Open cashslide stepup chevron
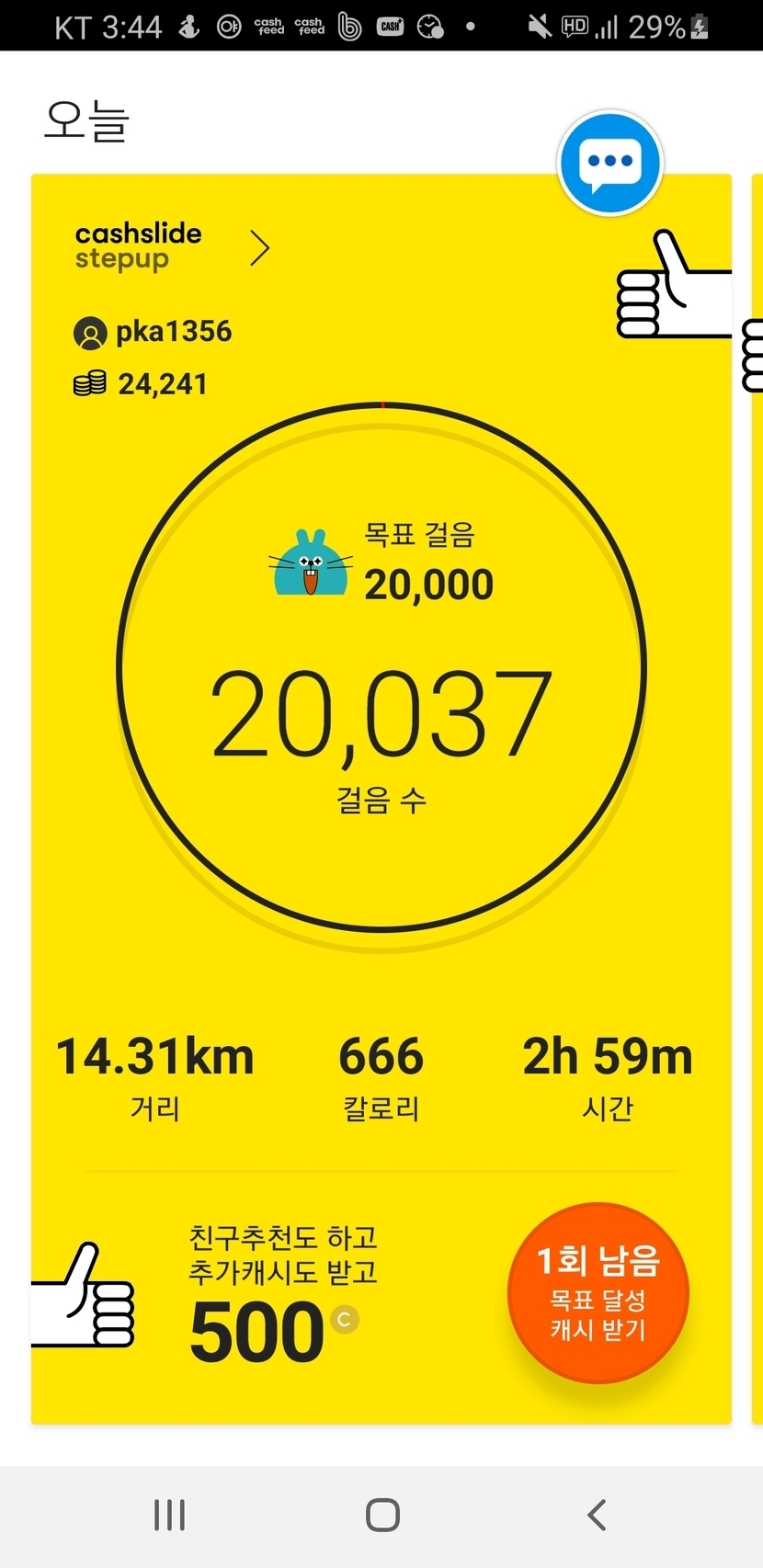 point(259,248)
